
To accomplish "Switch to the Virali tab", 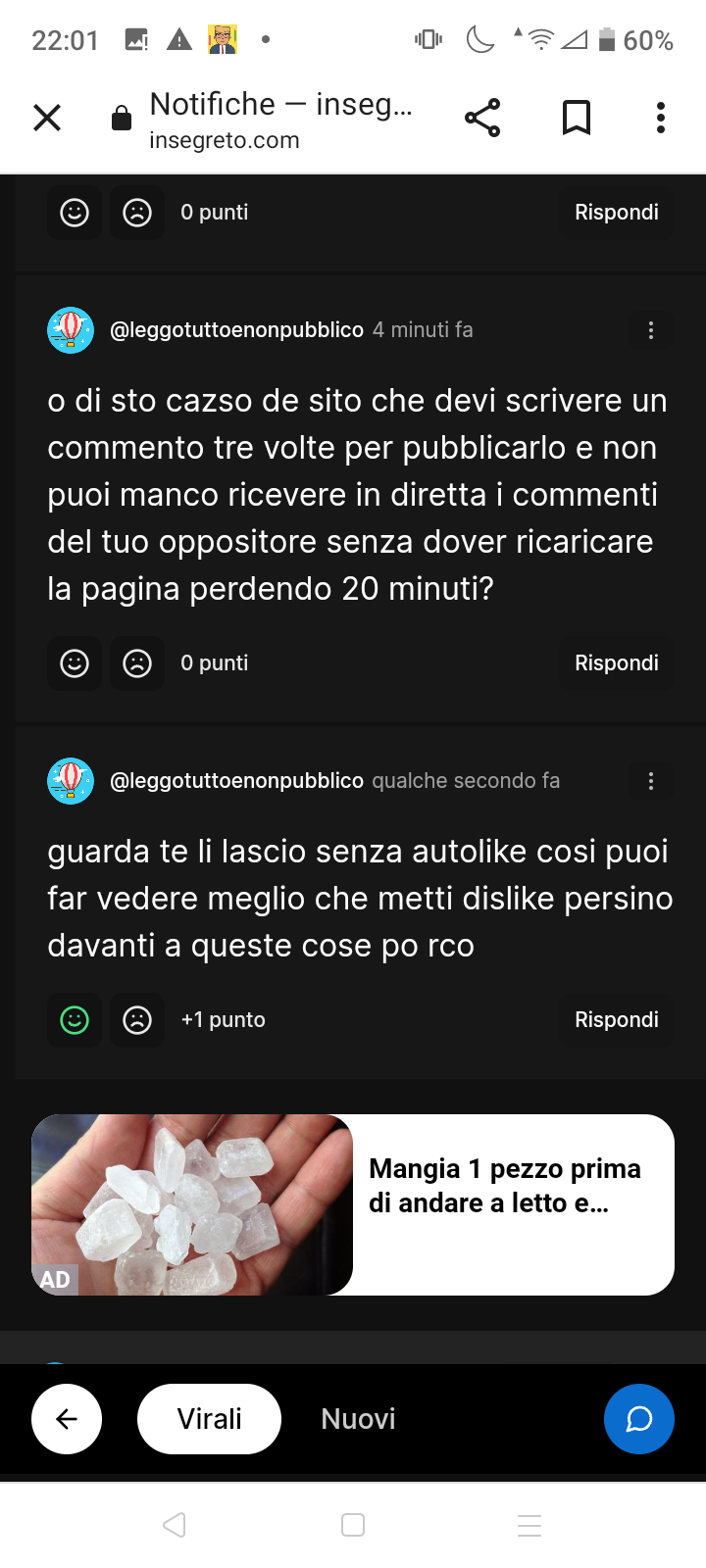I will (209, 1419).
